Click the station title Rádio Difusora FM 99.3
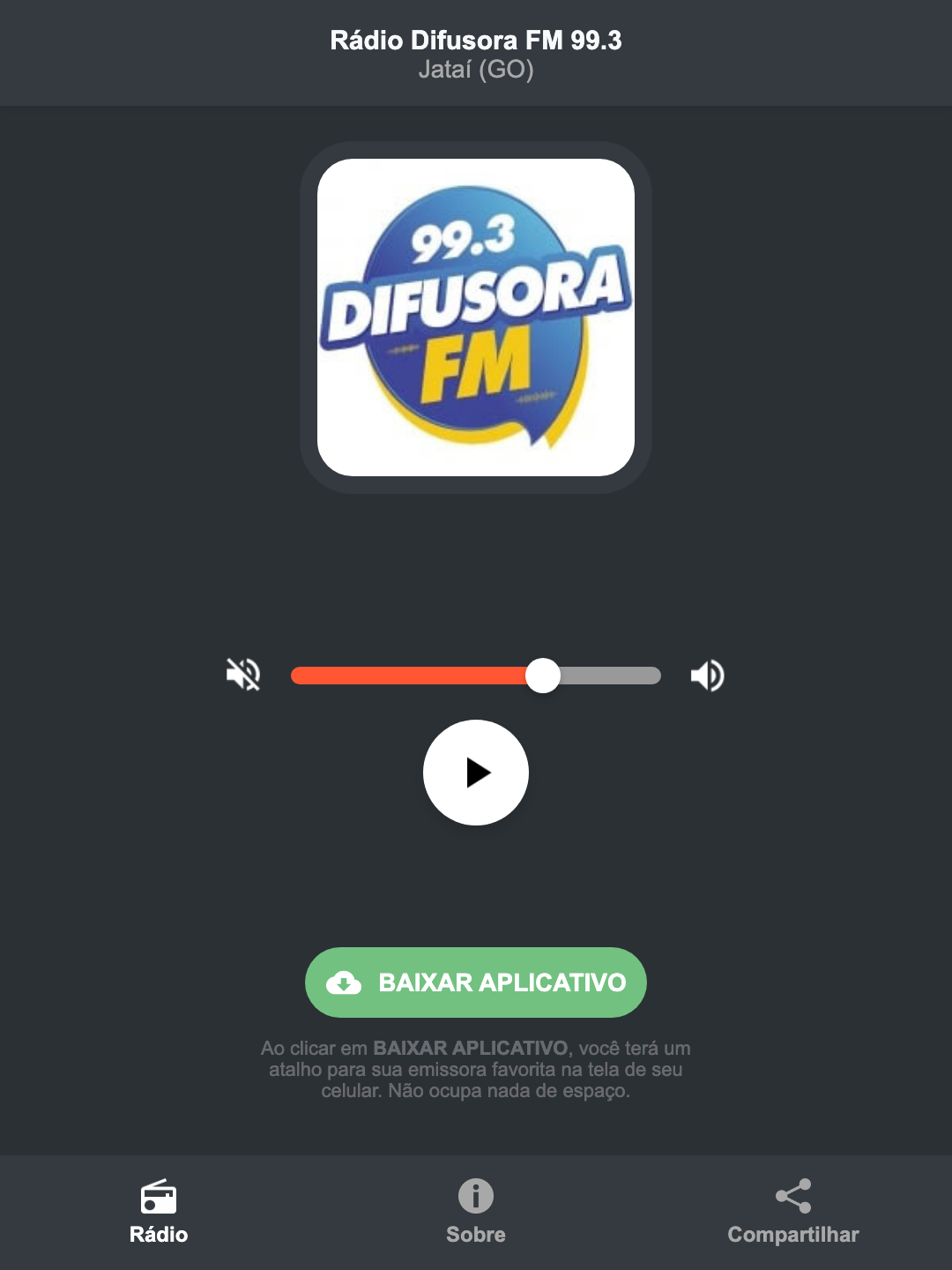Image resolution: width=952 pixels, height=1270 pixels. (476, 40)
